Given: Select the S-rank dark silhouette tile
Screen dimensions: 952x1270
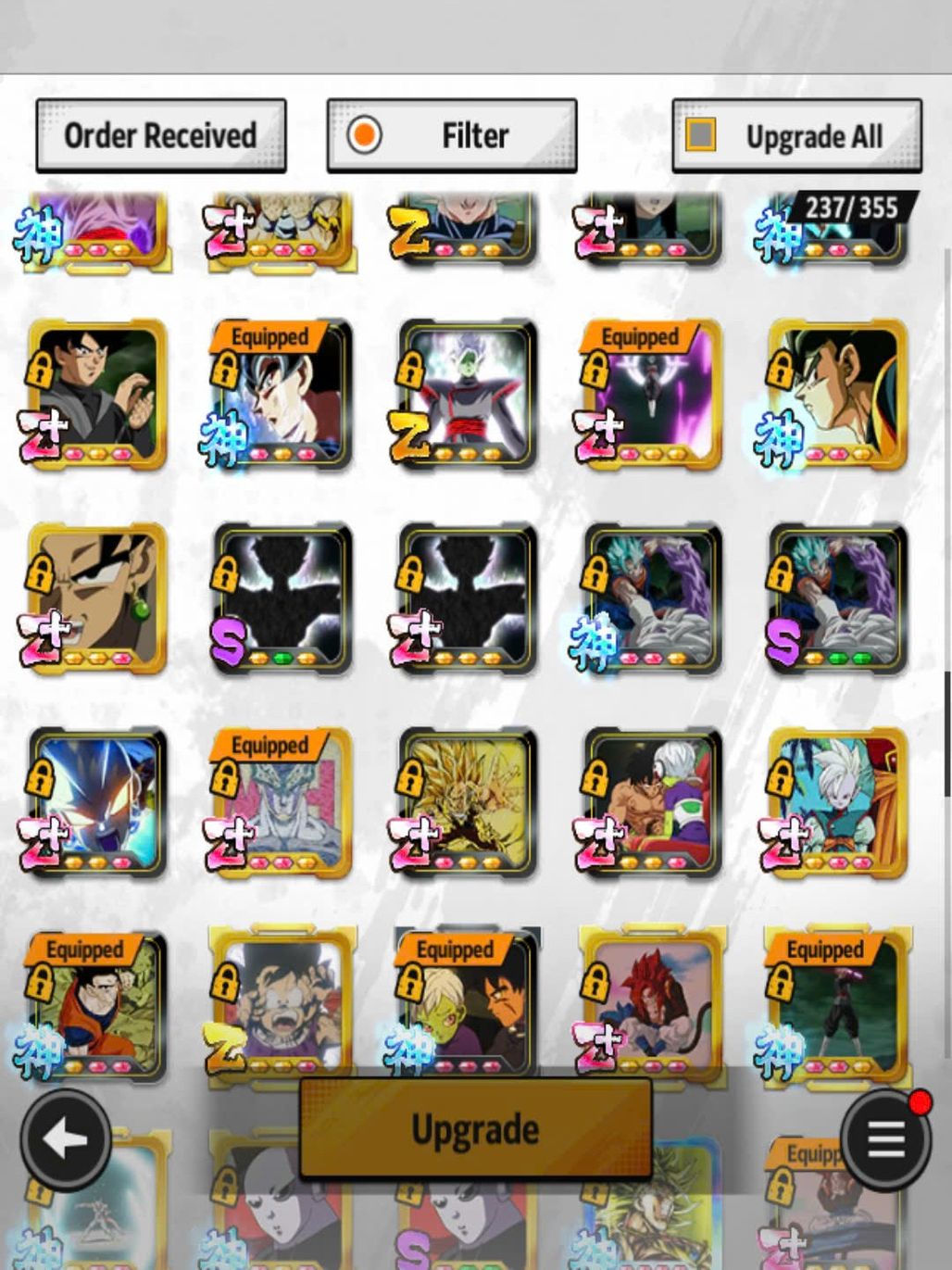Looking at the screenshot, I should pos(282,597).
